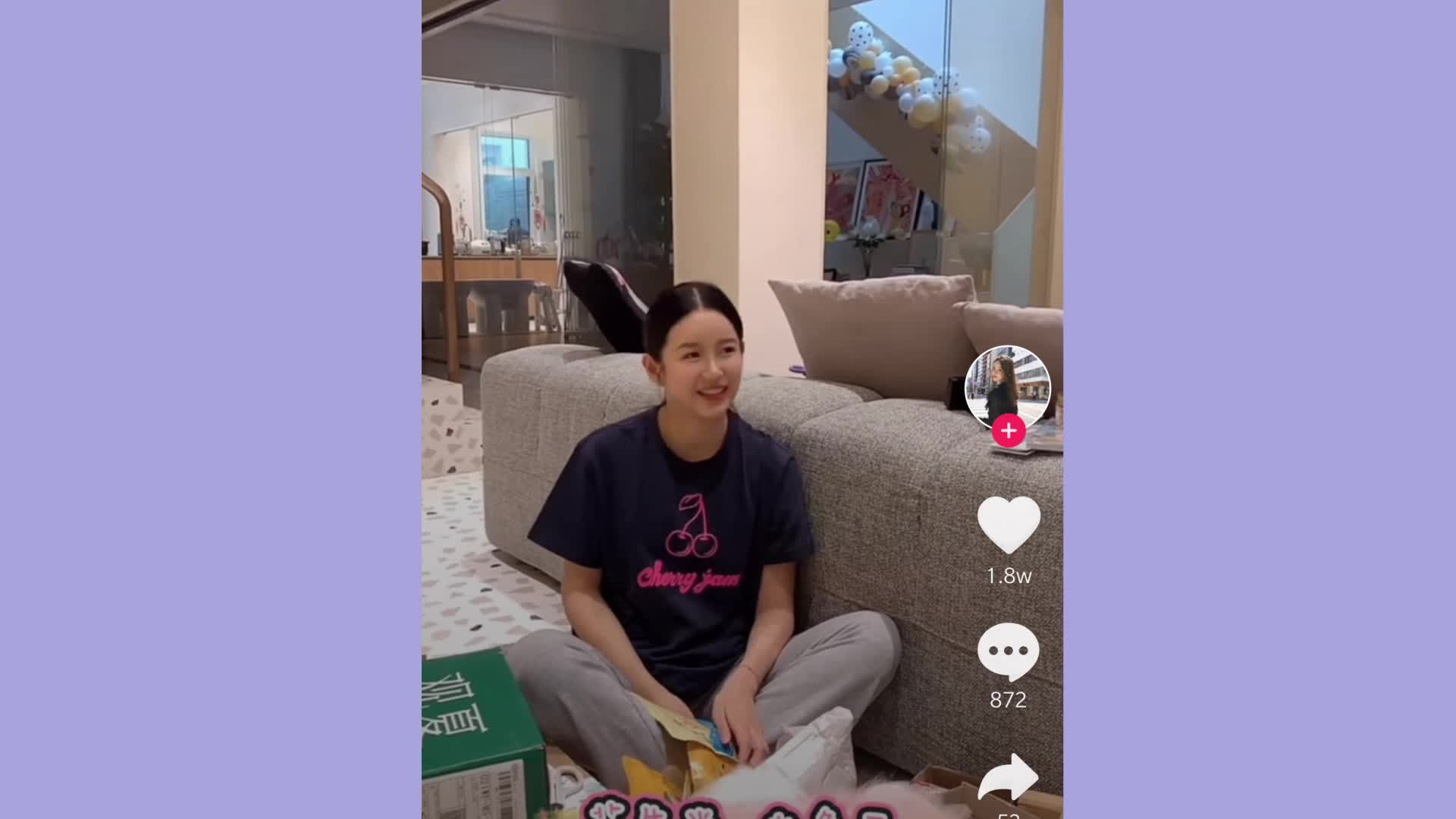Follow the creator with the plus button
The width and height of the screenshot is (1456, 819).
(x=1009, y=431)
